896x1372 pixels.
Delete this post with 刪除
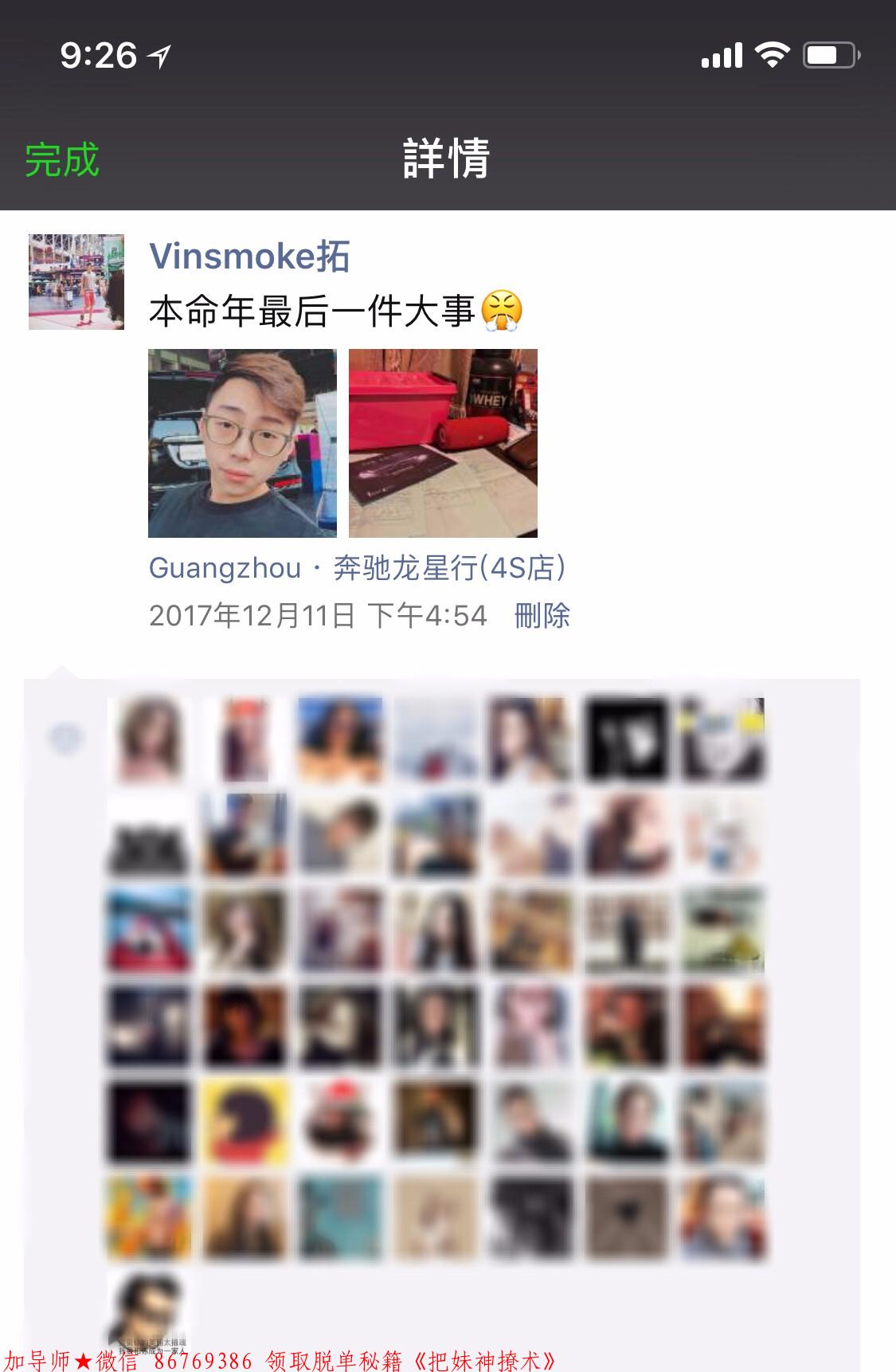[542, 616]
